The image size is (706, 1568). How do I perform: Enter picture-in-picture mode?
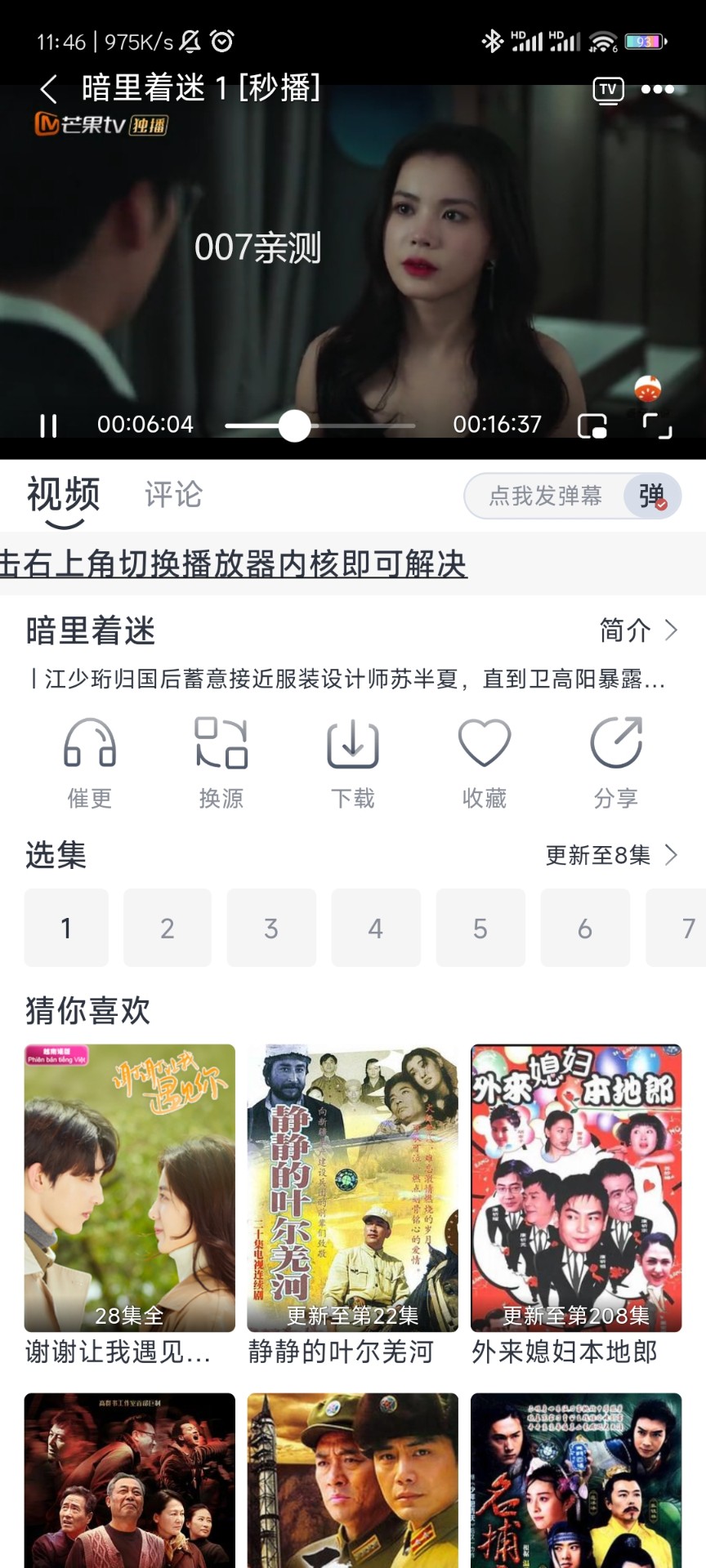click(593, 424)
